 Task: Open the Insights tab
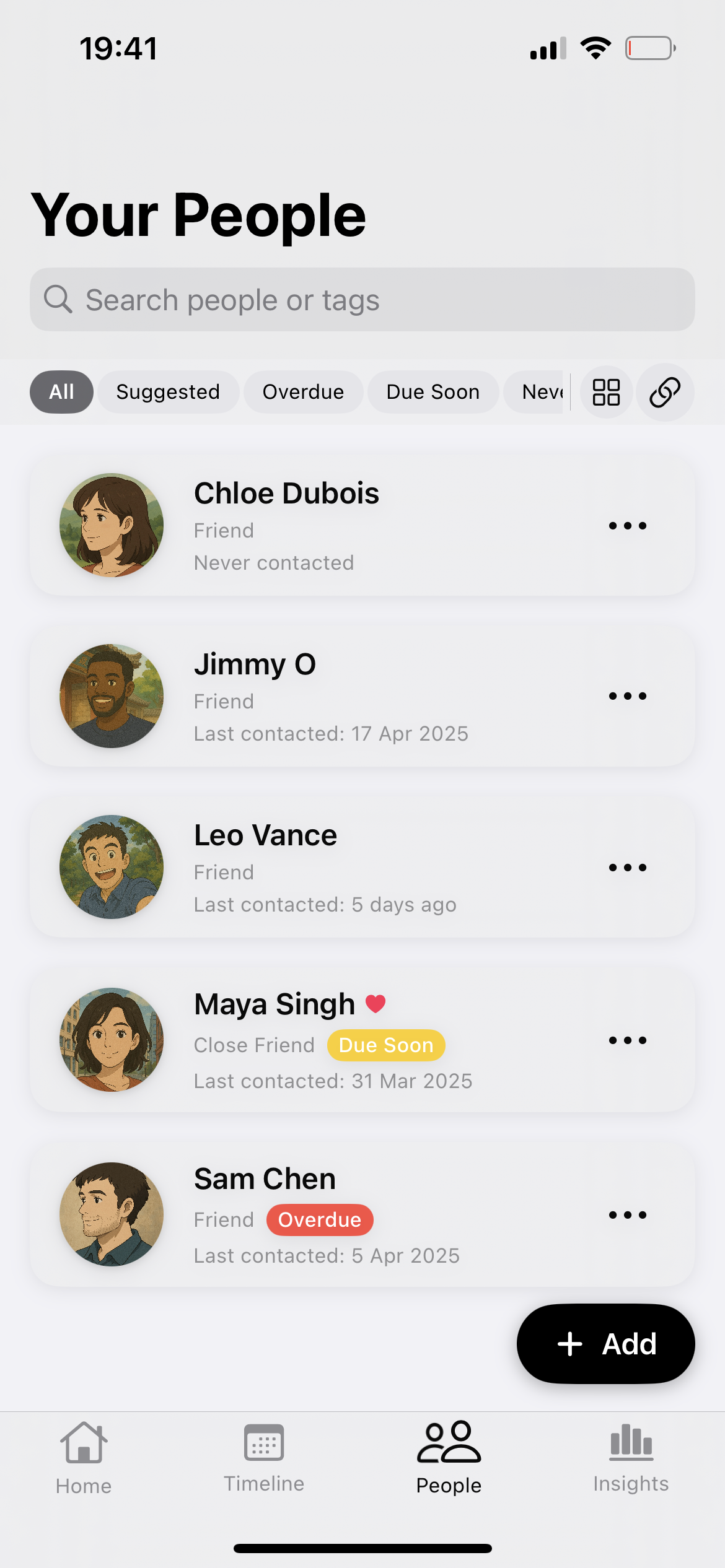pyautogui.click(x=631, y=1458)
